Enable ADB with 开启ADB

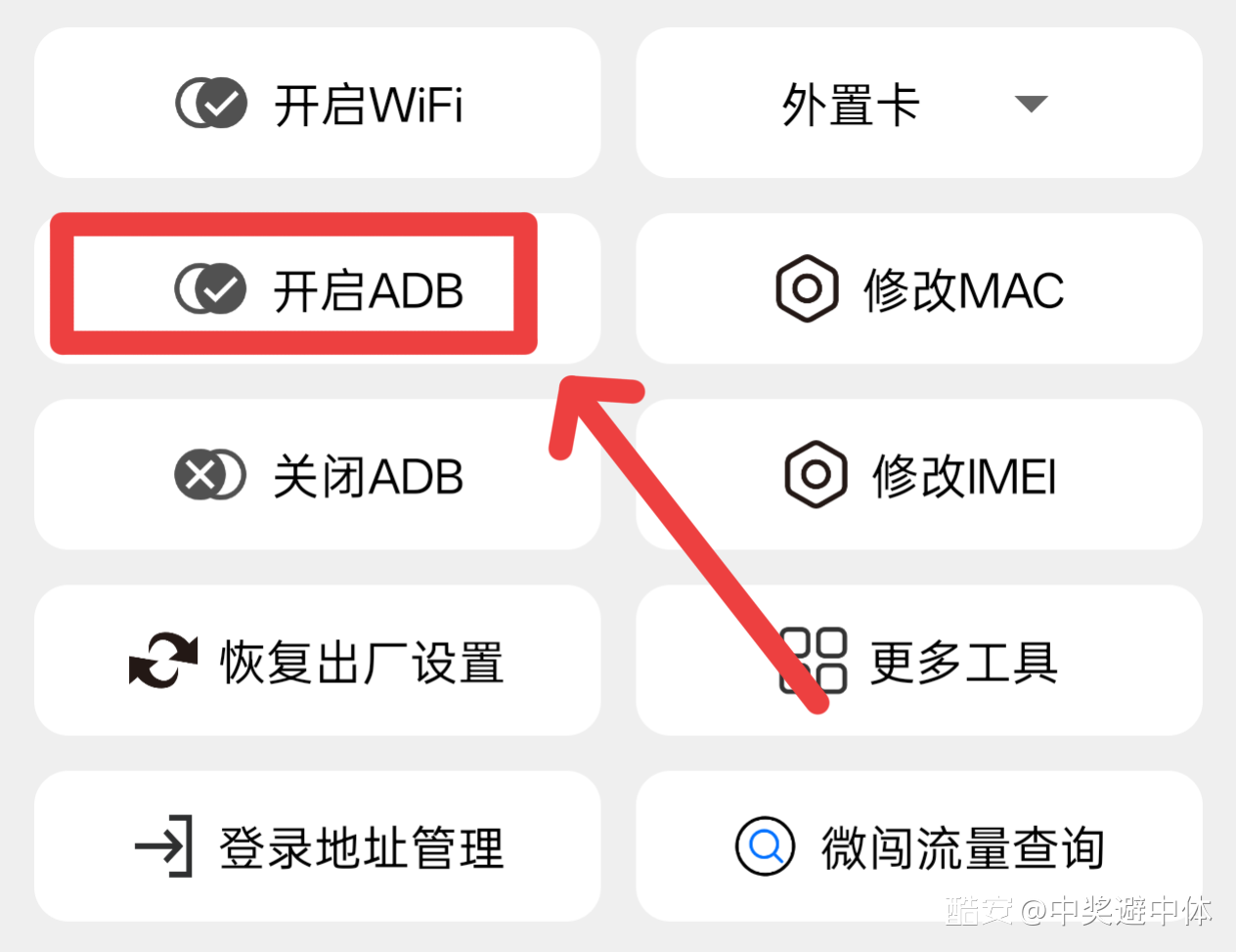[x=318, y=289]
